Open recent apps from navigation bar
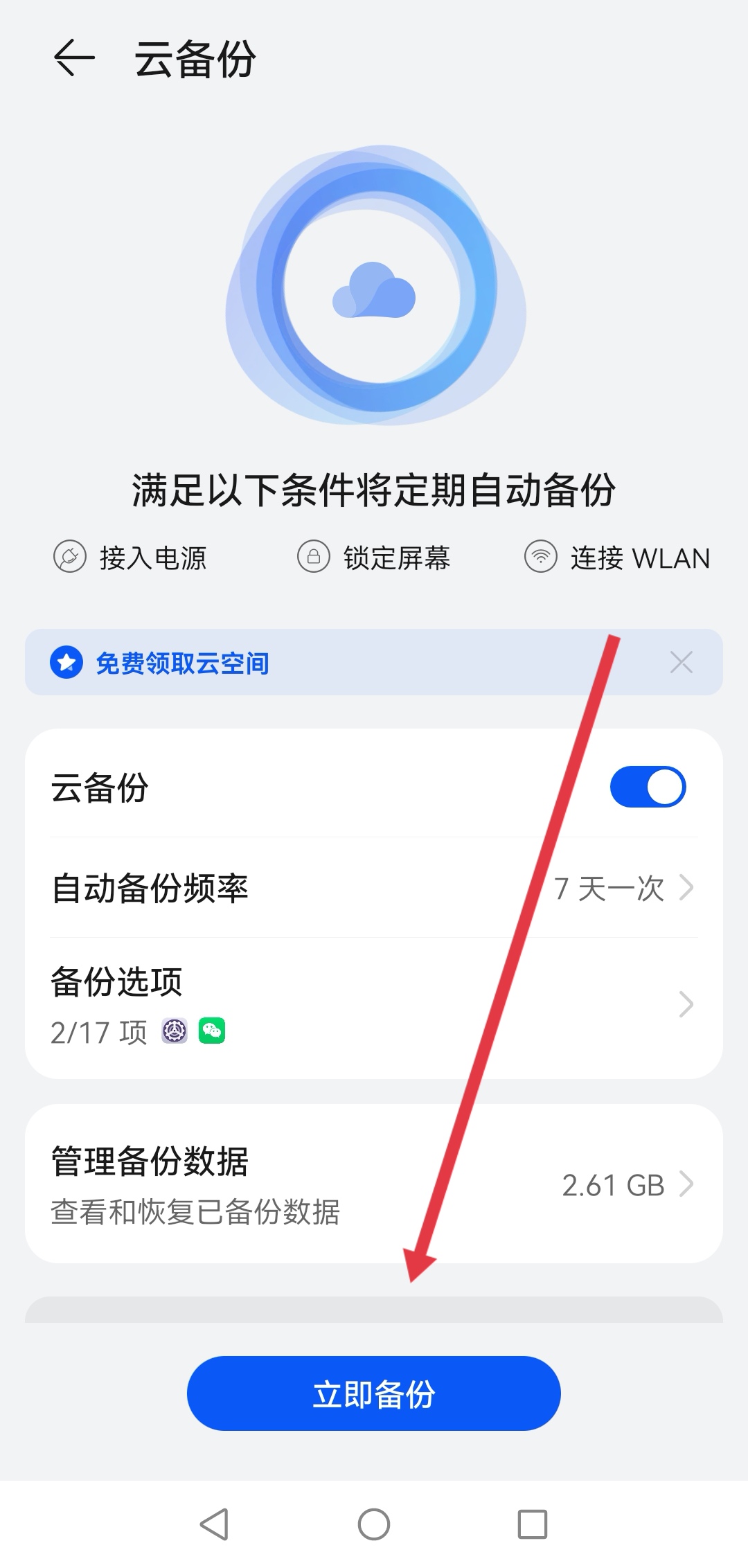The image size is (748, 1568). [533, 1524]
